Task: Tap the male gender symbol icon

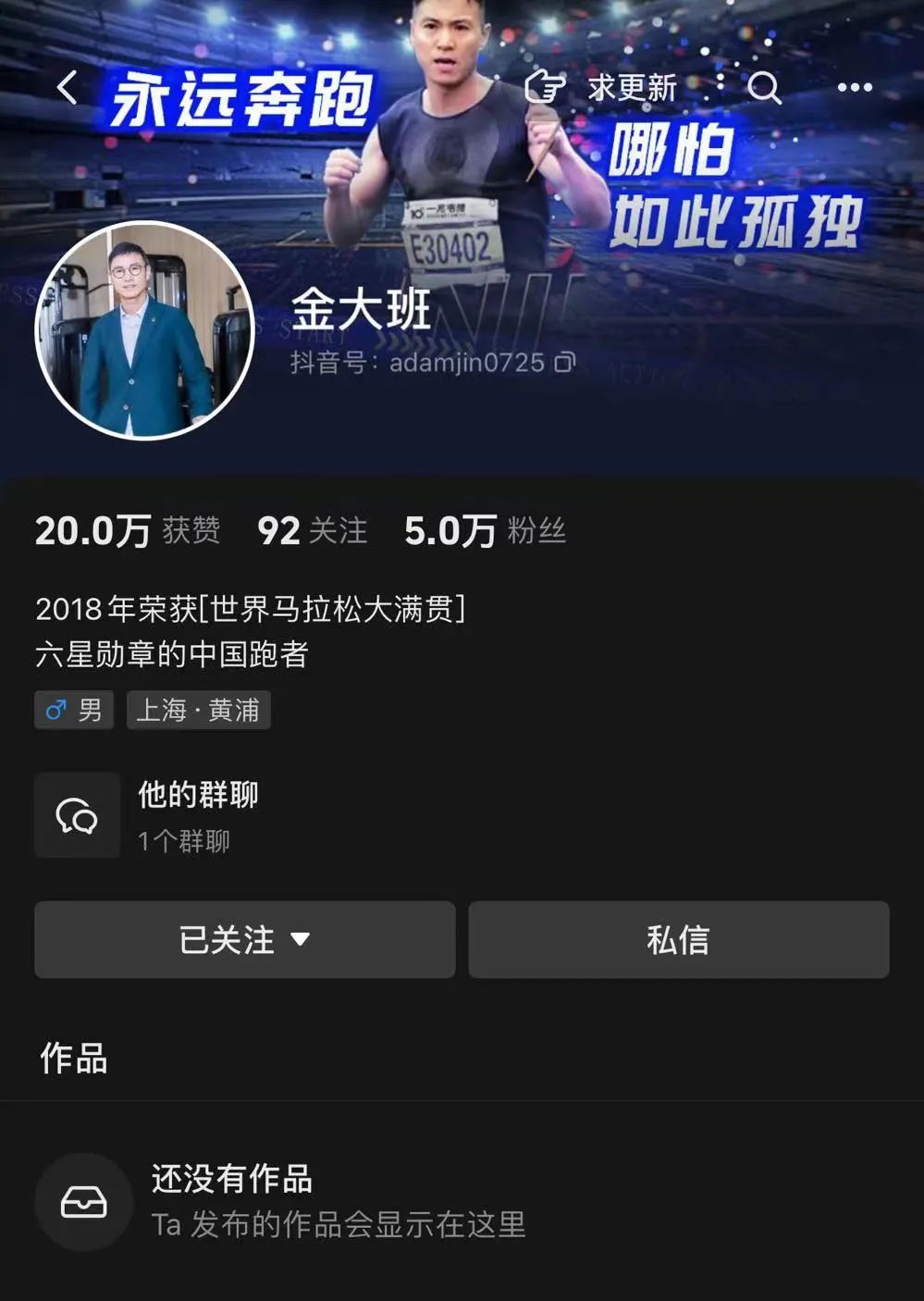Action: [x=53, y=710]
